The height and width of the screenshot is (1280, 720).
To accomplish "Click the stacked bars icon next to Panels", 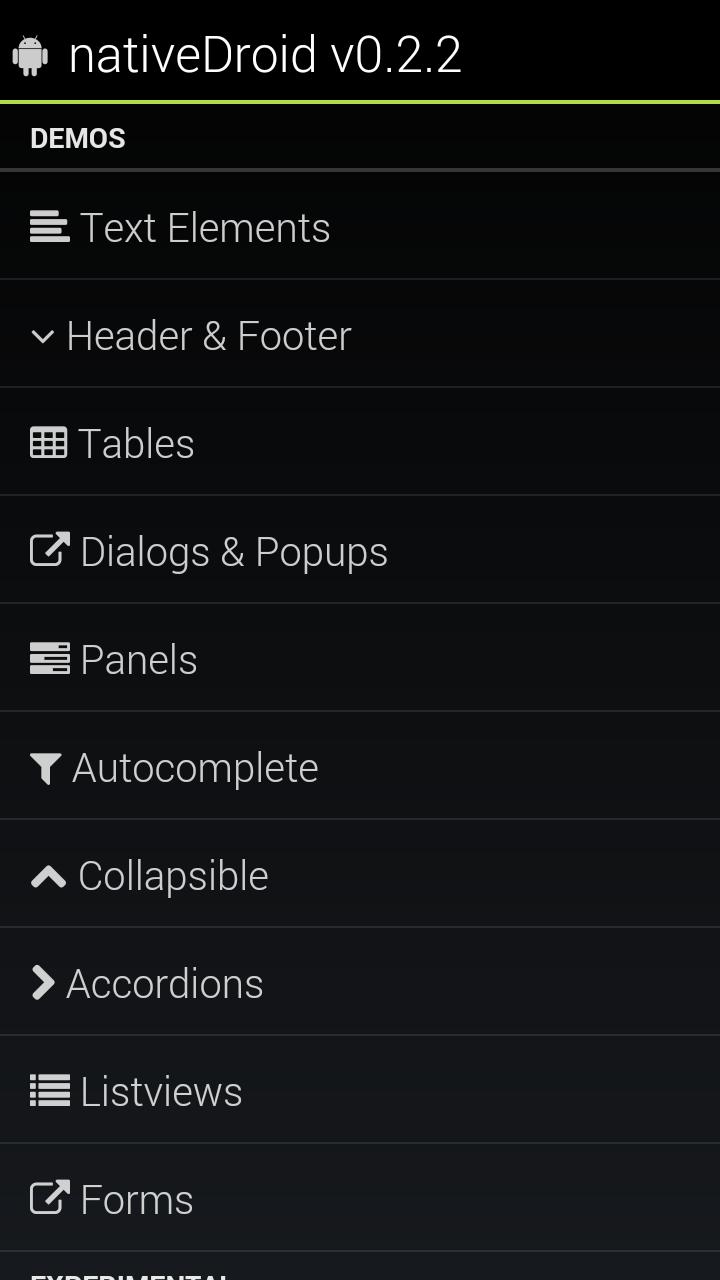I will [48, 658].
